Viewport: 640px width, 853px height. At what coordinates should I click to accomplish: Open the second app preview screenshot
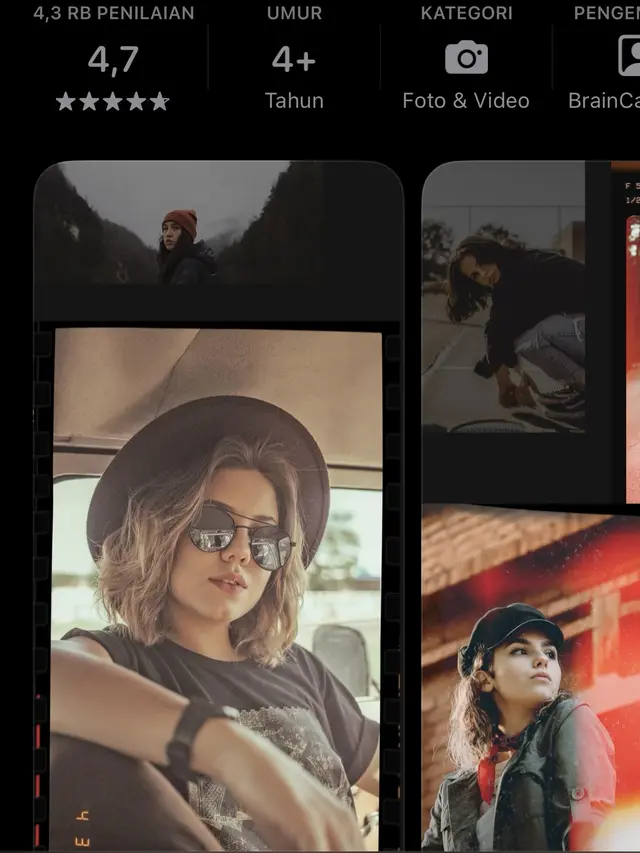pos(530,505)
